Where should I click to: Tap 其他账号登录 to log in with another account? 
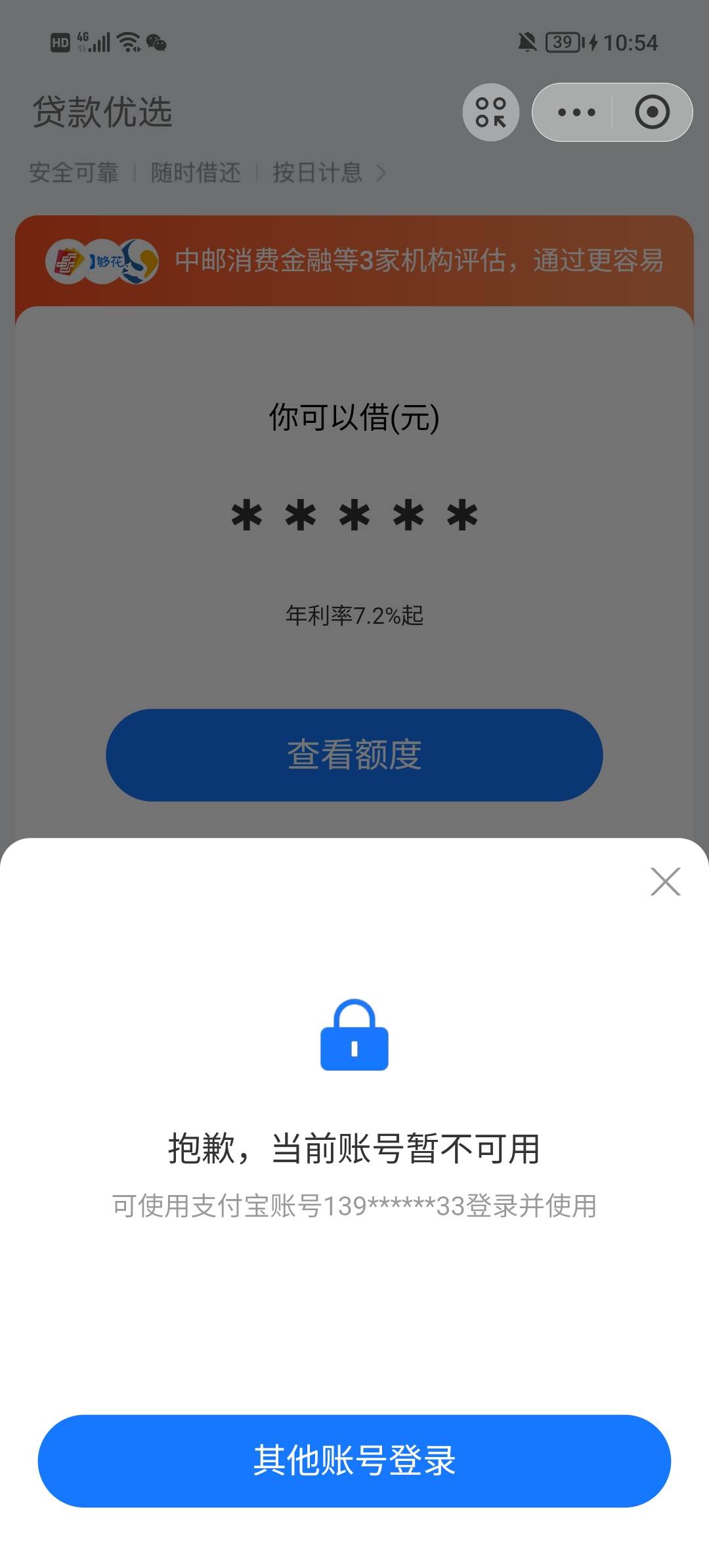pos(354,1461)
